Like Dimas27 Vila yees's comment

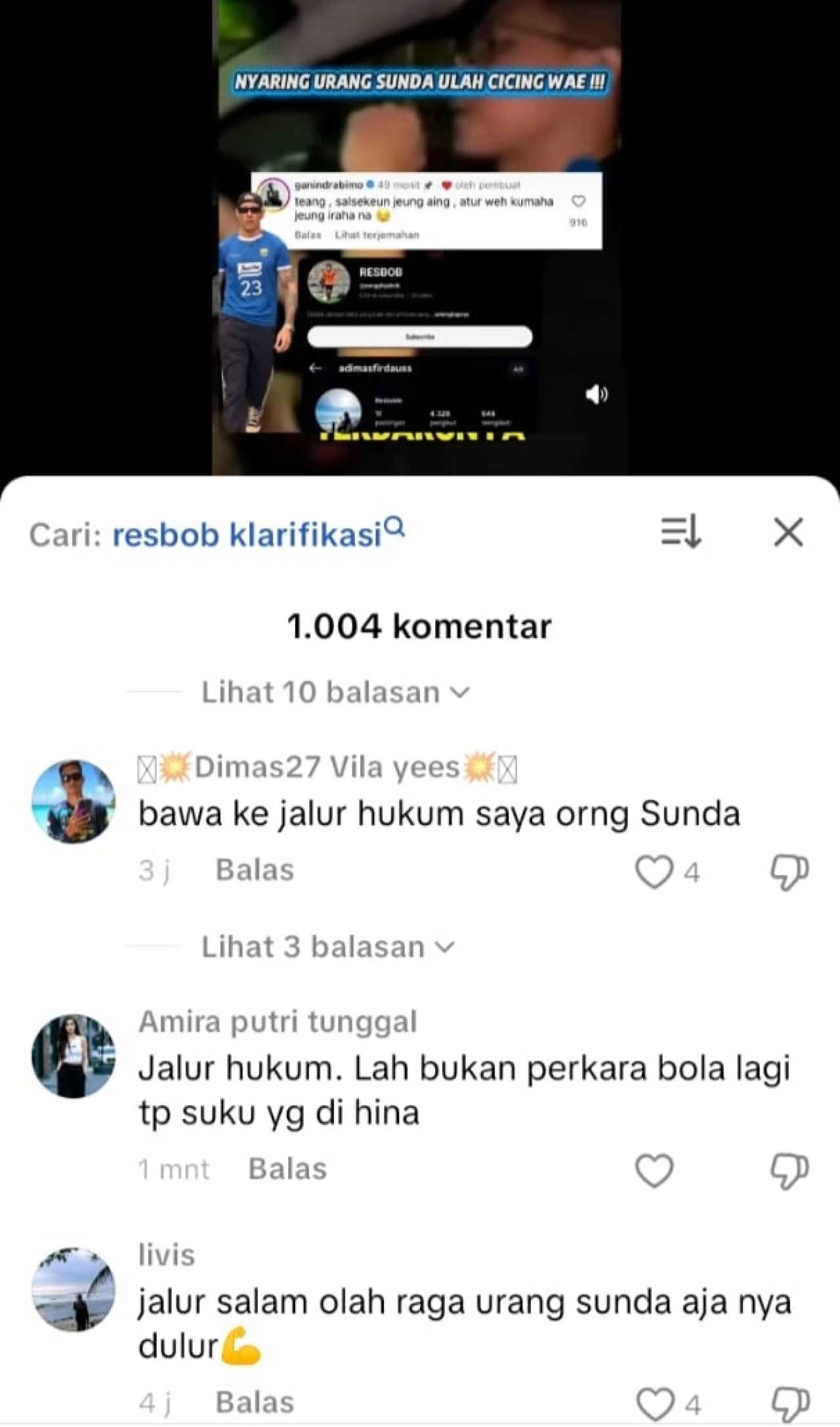[x=654, y=872]
